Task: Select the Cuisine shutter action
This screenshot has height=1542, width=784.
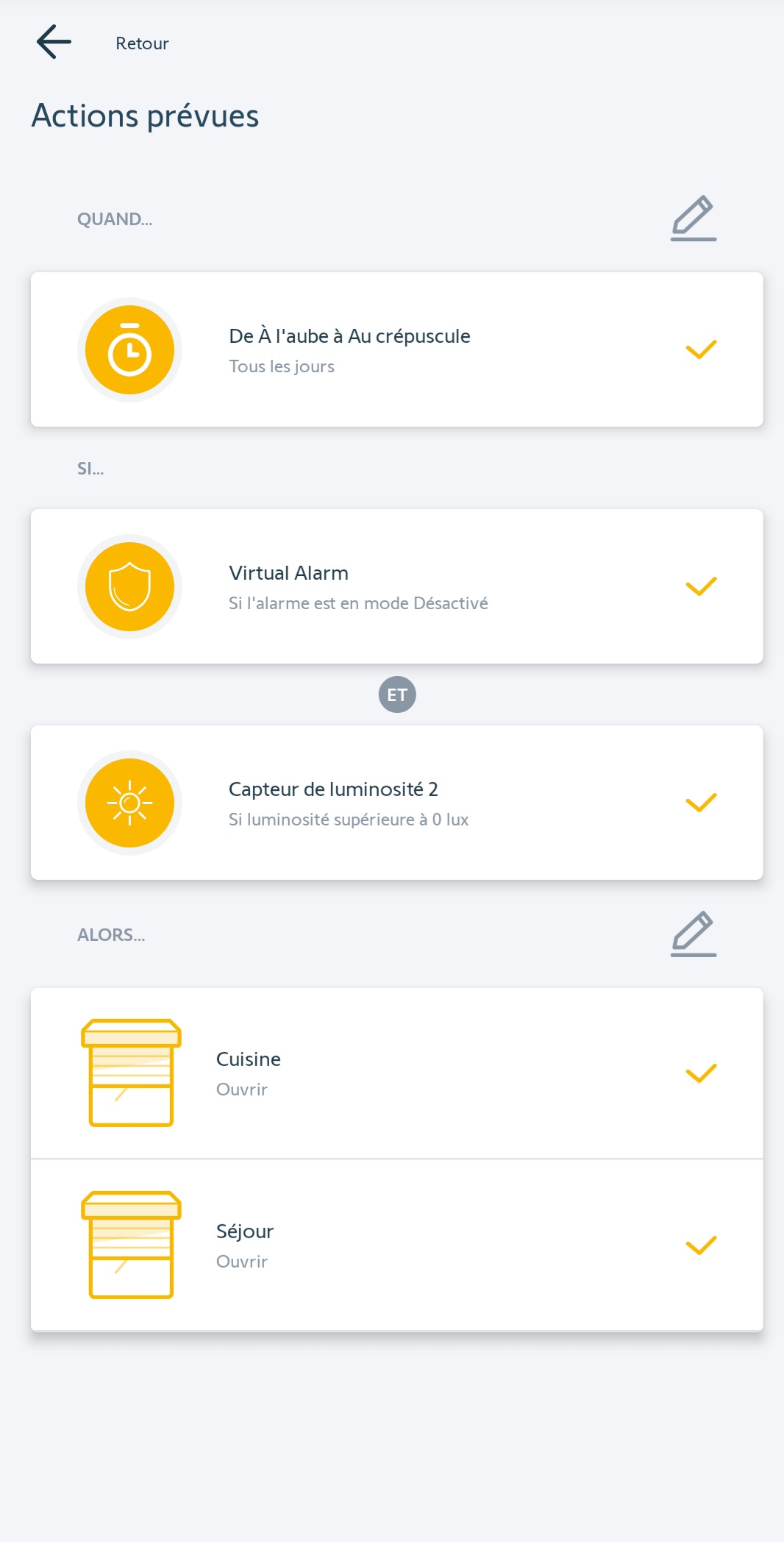Action: coord(396,1073)
